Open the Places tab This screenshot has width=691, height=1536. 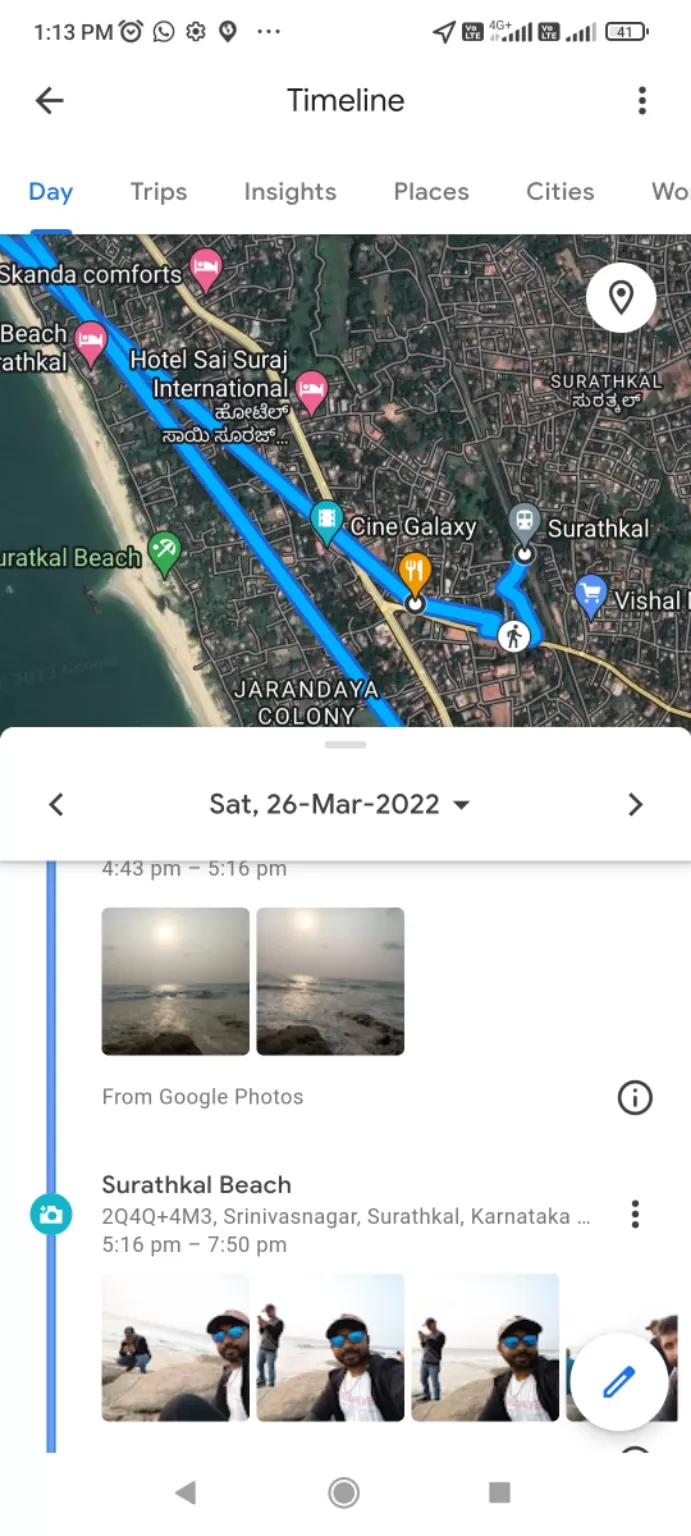point(431,192)
